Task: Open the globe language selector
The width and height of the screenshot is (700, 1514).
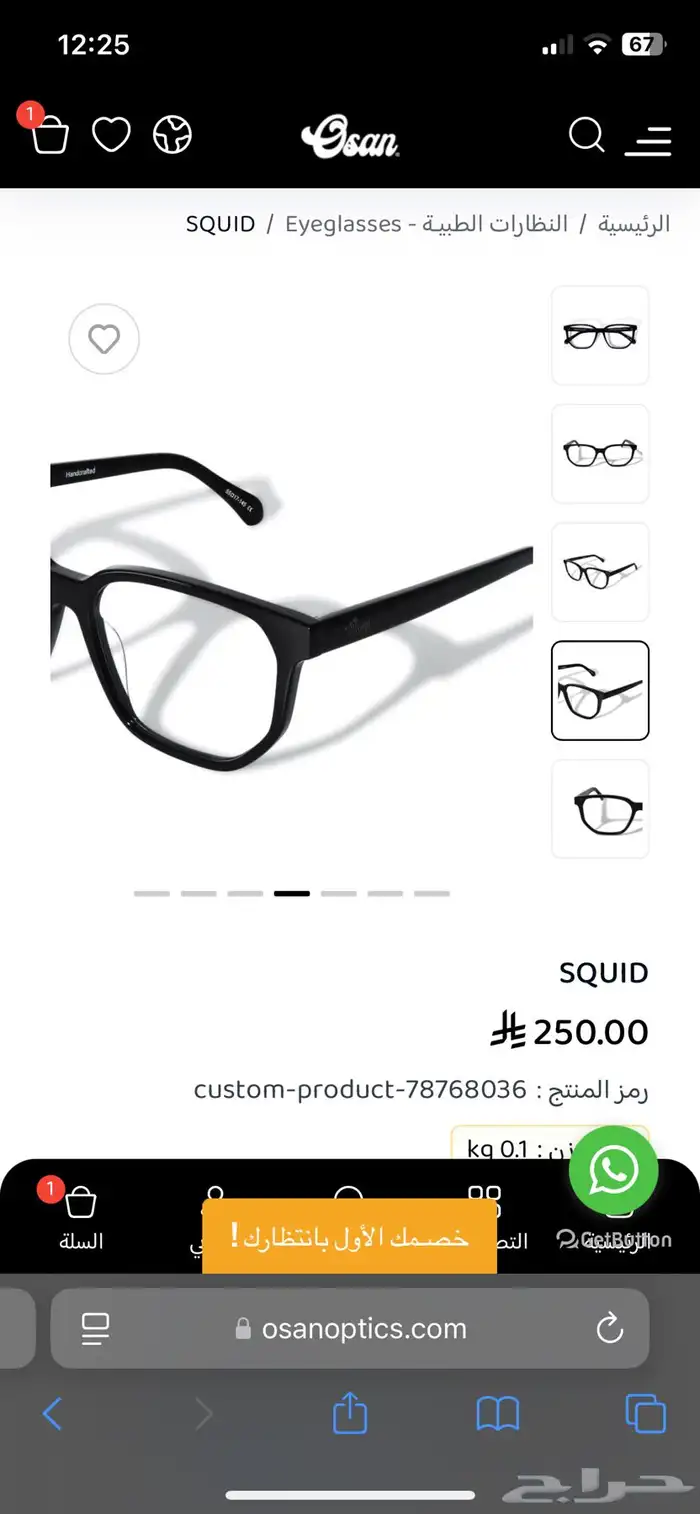Action: [172, 135]
